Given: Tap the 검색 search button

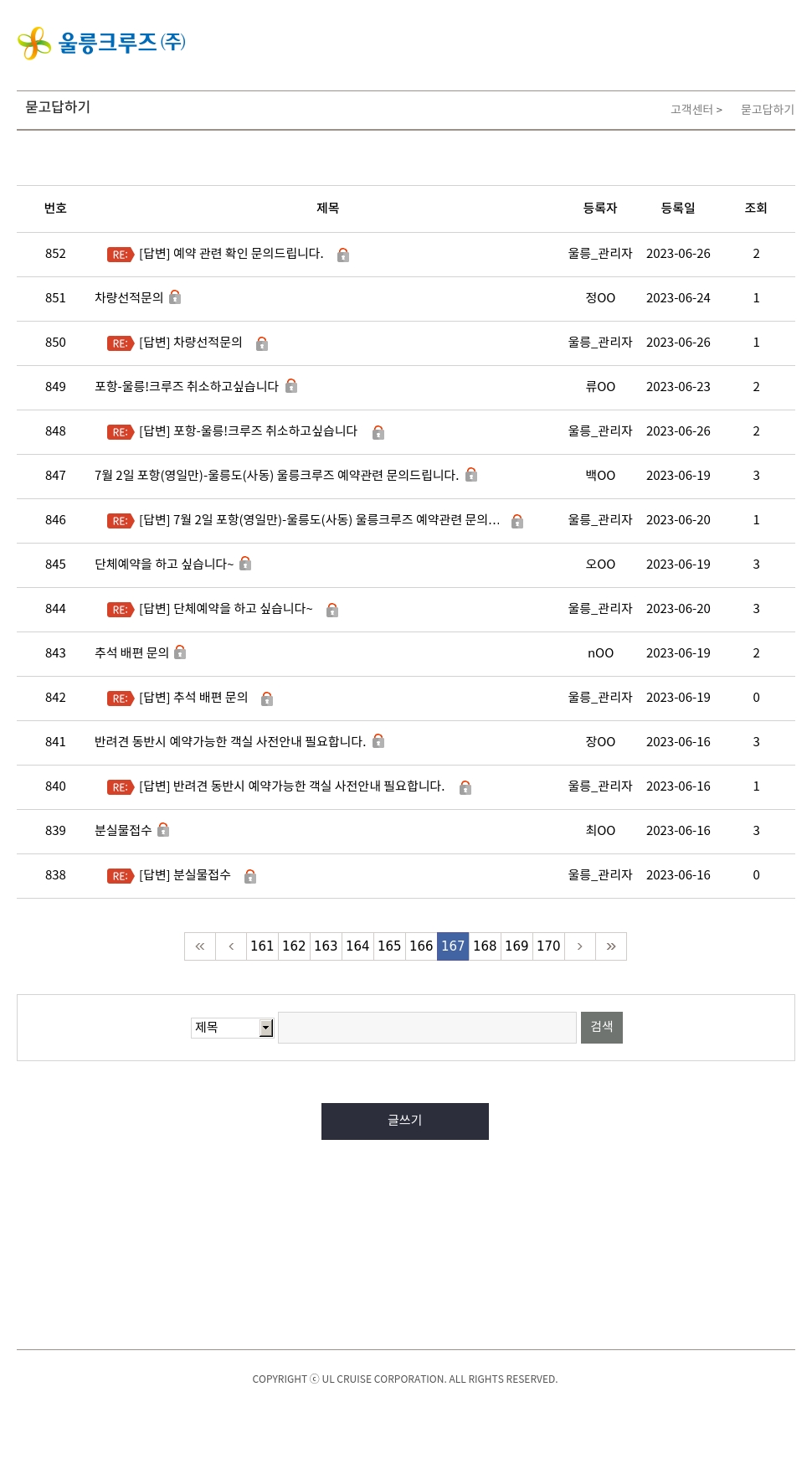Looking at the screenshot, I should (602, 1028).
